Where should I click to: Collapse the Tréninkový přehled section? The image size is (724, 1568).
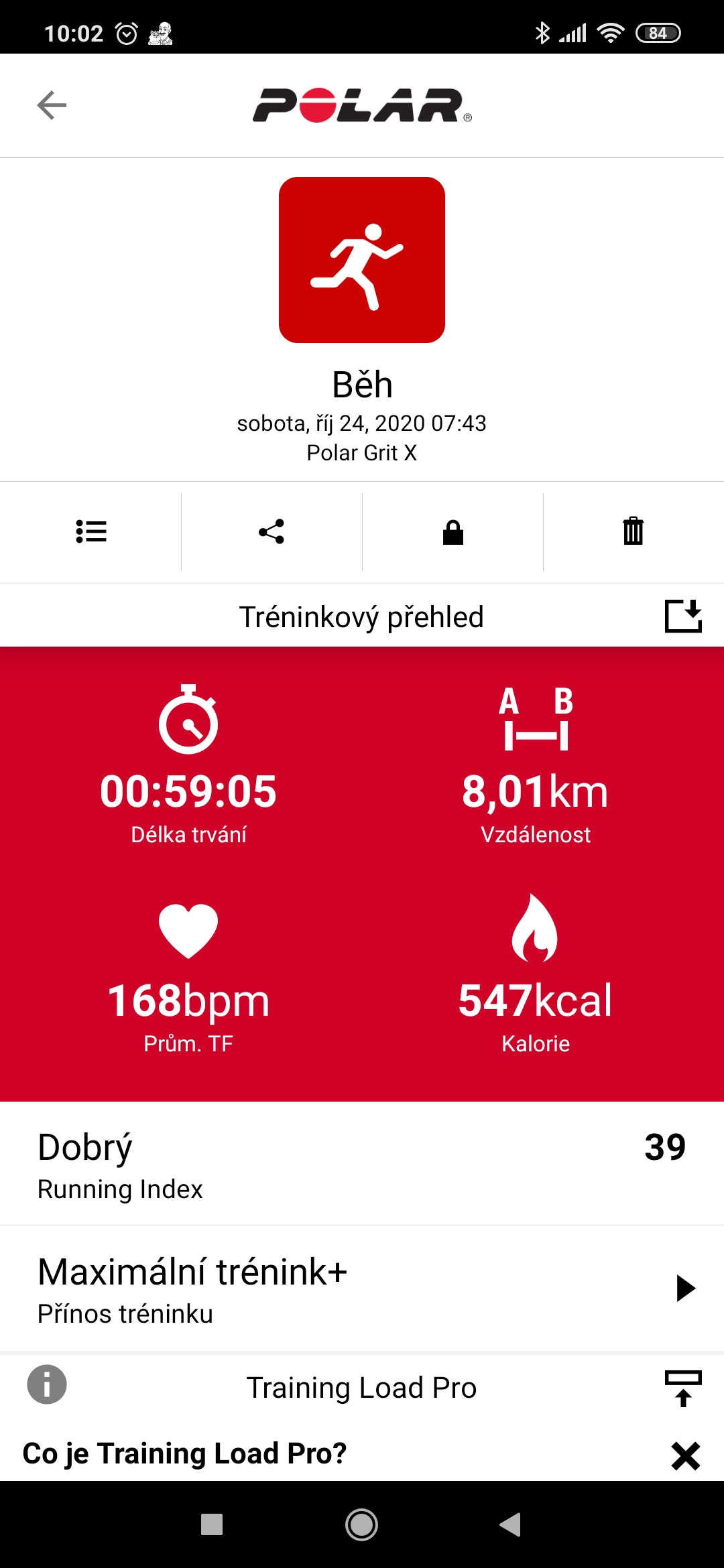pos(683,616)
